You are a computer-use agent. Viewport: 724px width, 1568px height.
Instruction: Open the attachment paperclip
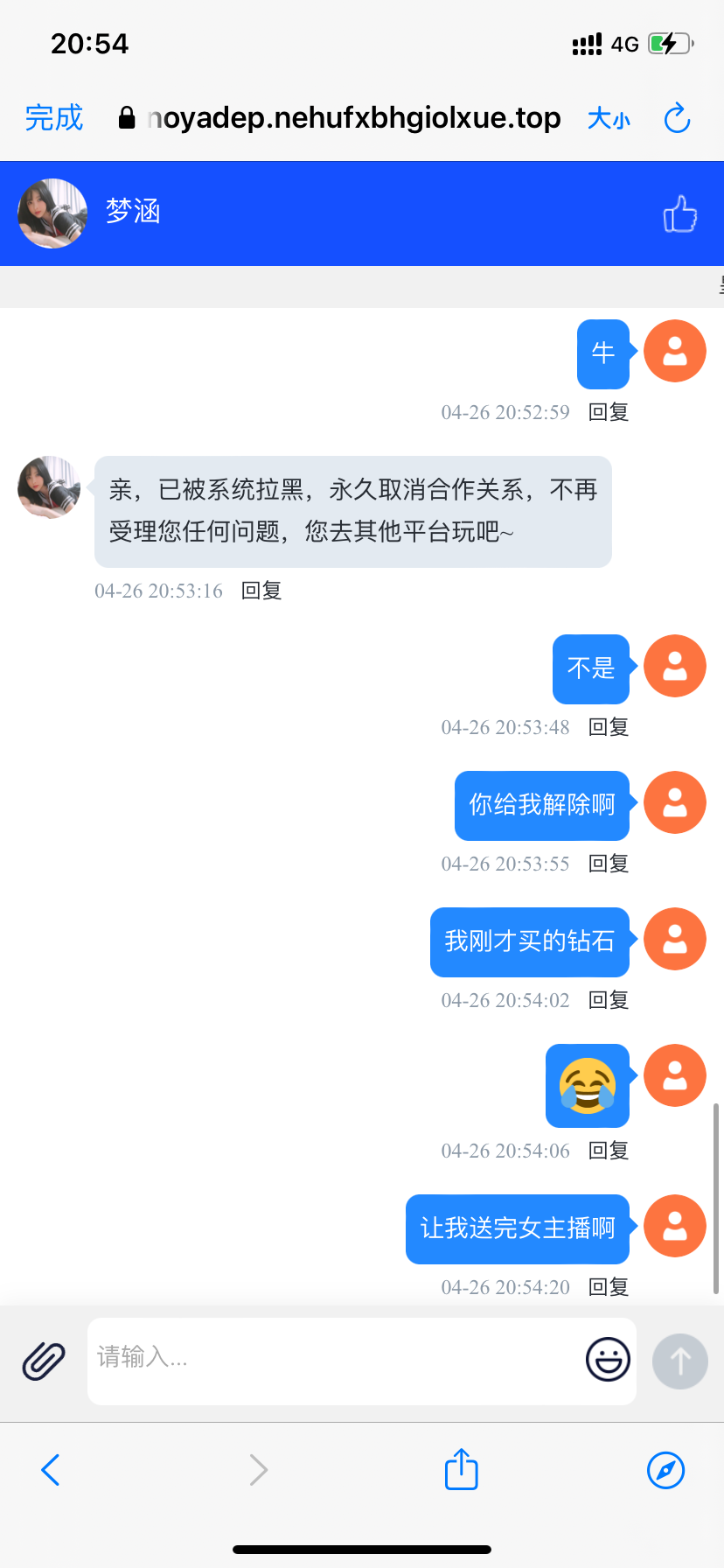tap(44, 1361)
